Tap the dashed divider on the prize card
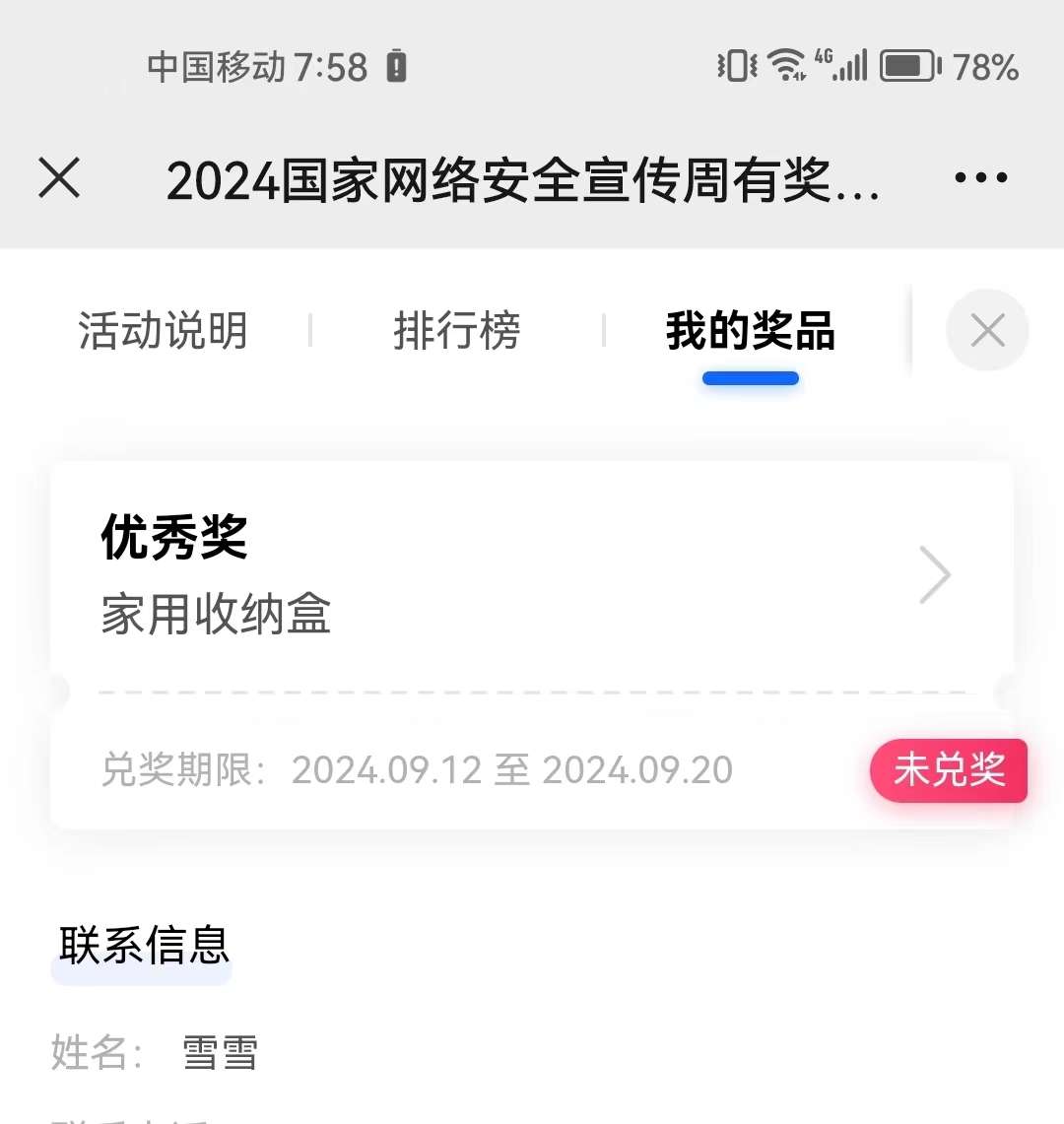Screen dimensions: 1064x1124 [532, 690]
